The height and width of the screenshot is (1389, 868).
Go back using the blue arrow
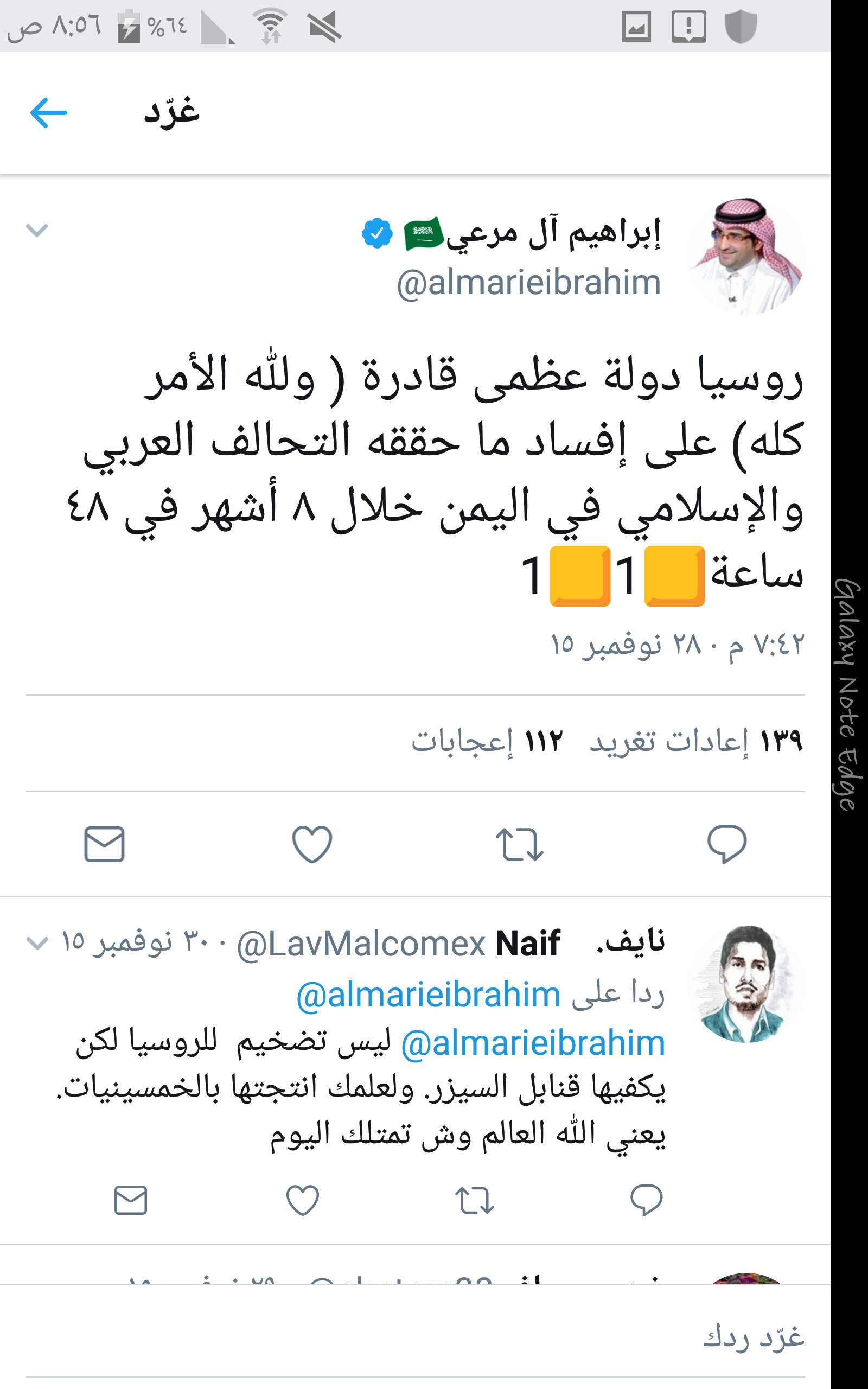49,112
